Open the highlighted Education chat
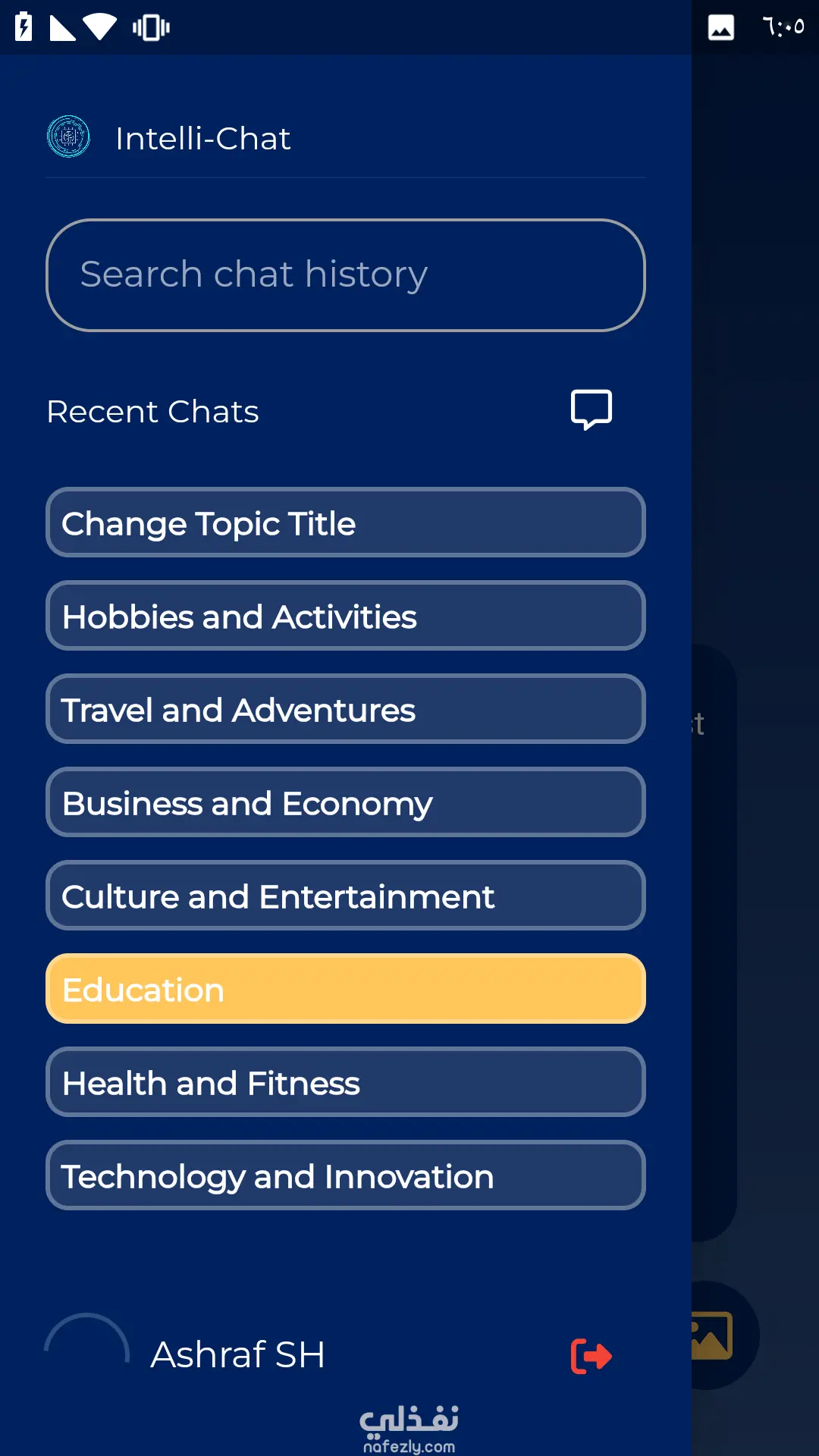819x1456 pixels. (345, 990)
